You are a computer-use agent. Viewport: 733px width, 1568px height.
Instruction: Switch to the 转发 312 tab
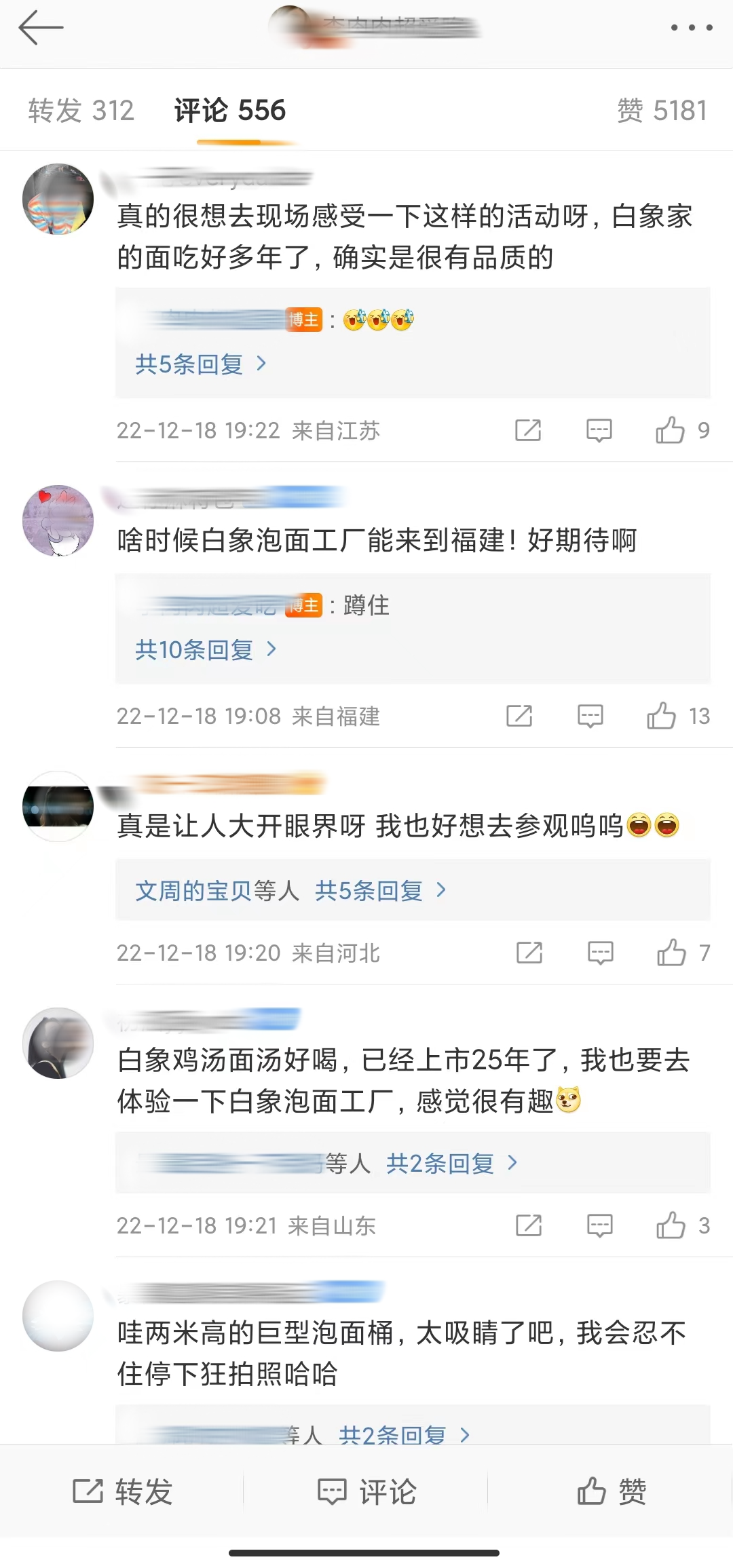coord(81,111)
